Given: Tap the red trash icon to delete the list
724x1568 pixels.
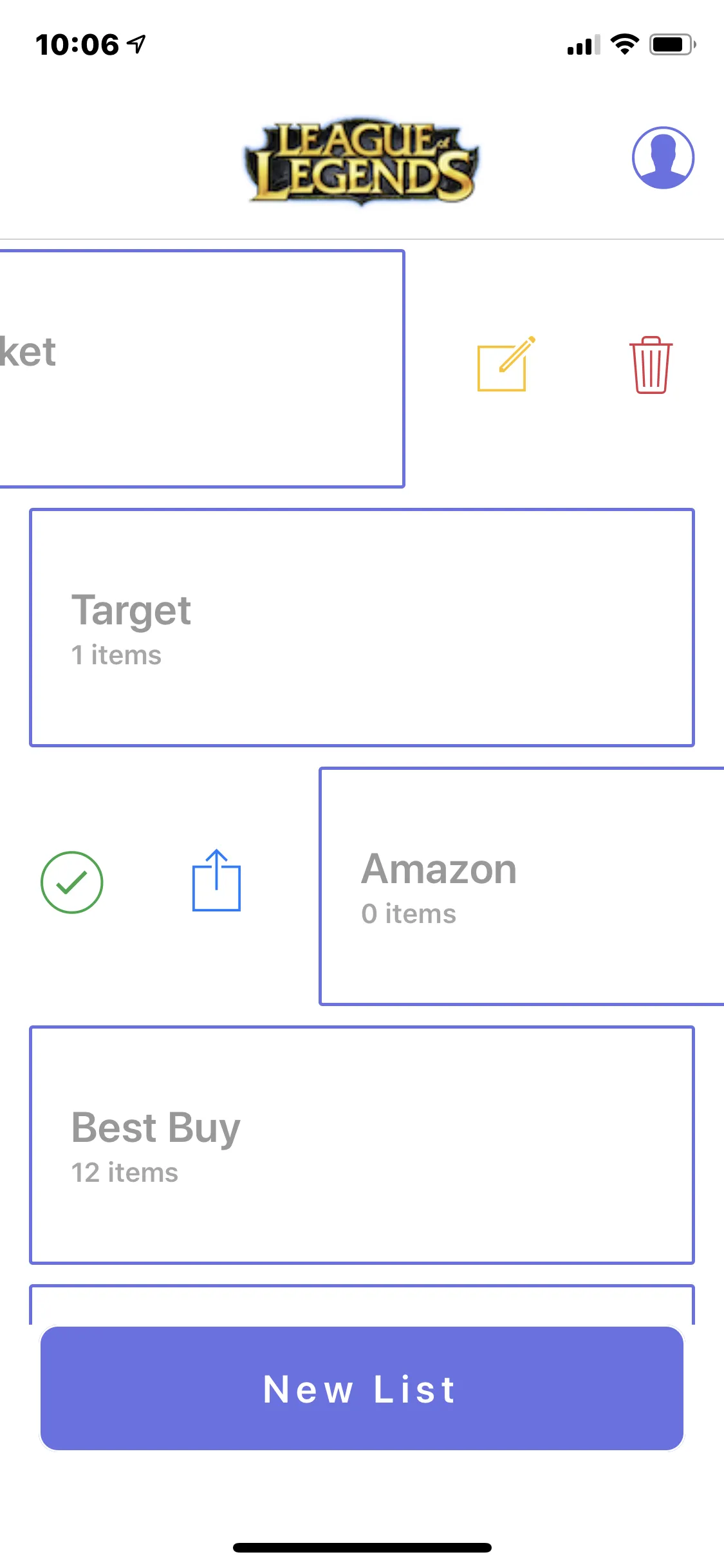Looking at the screenshot, I should tap(650, 364).
